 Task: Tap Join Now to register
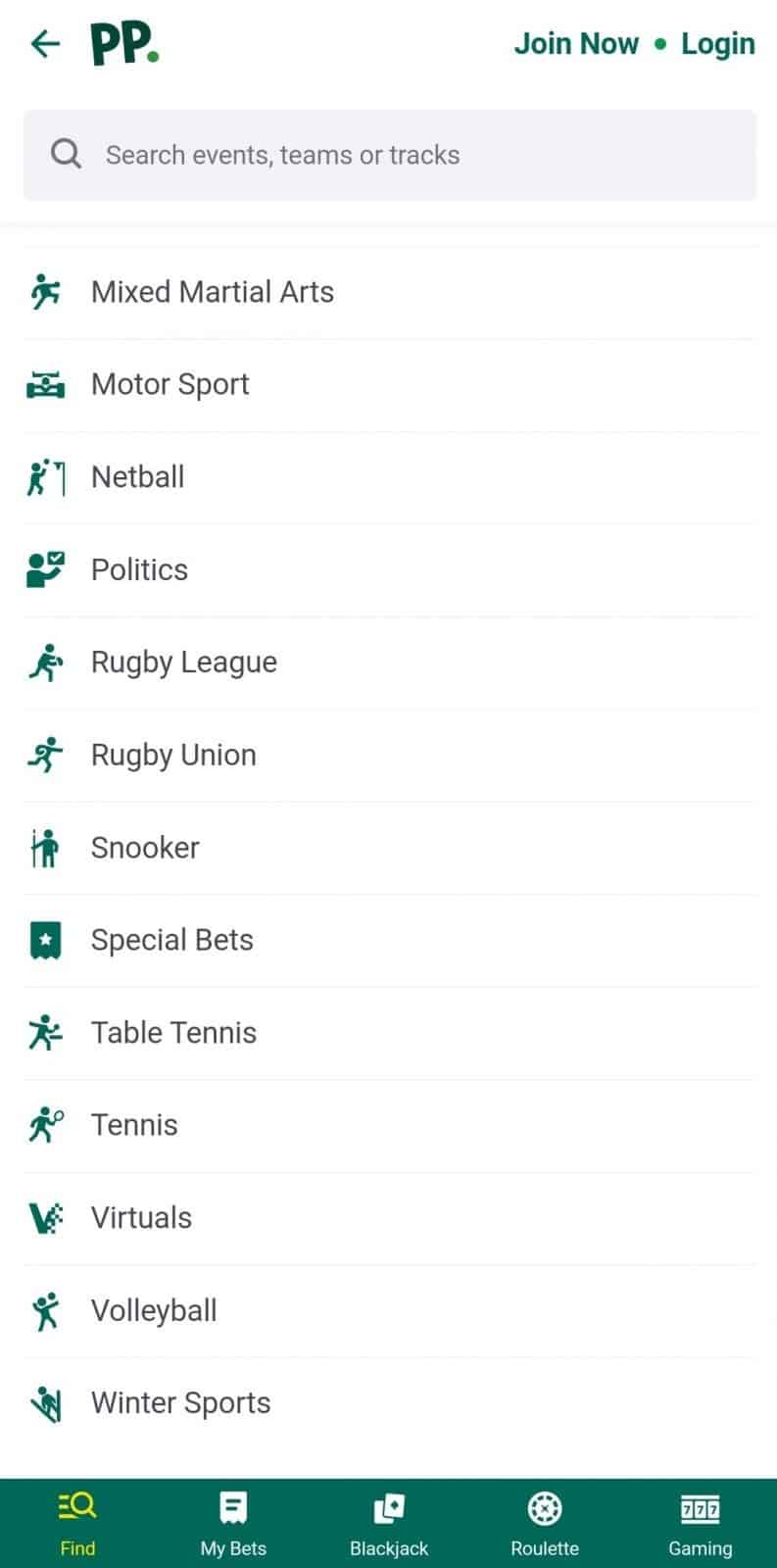click(576, 44)
